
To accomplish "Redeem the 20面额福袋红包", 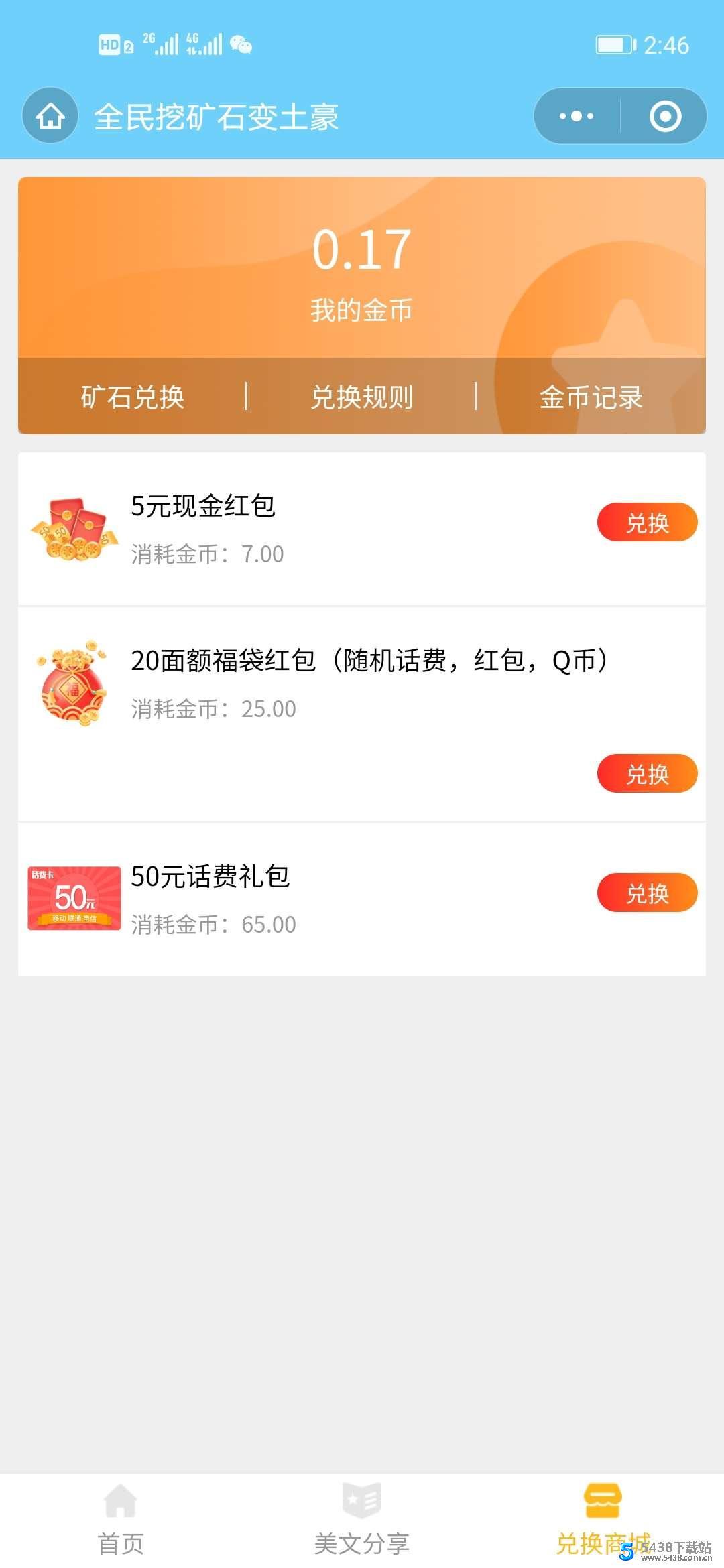I will 647,773.
